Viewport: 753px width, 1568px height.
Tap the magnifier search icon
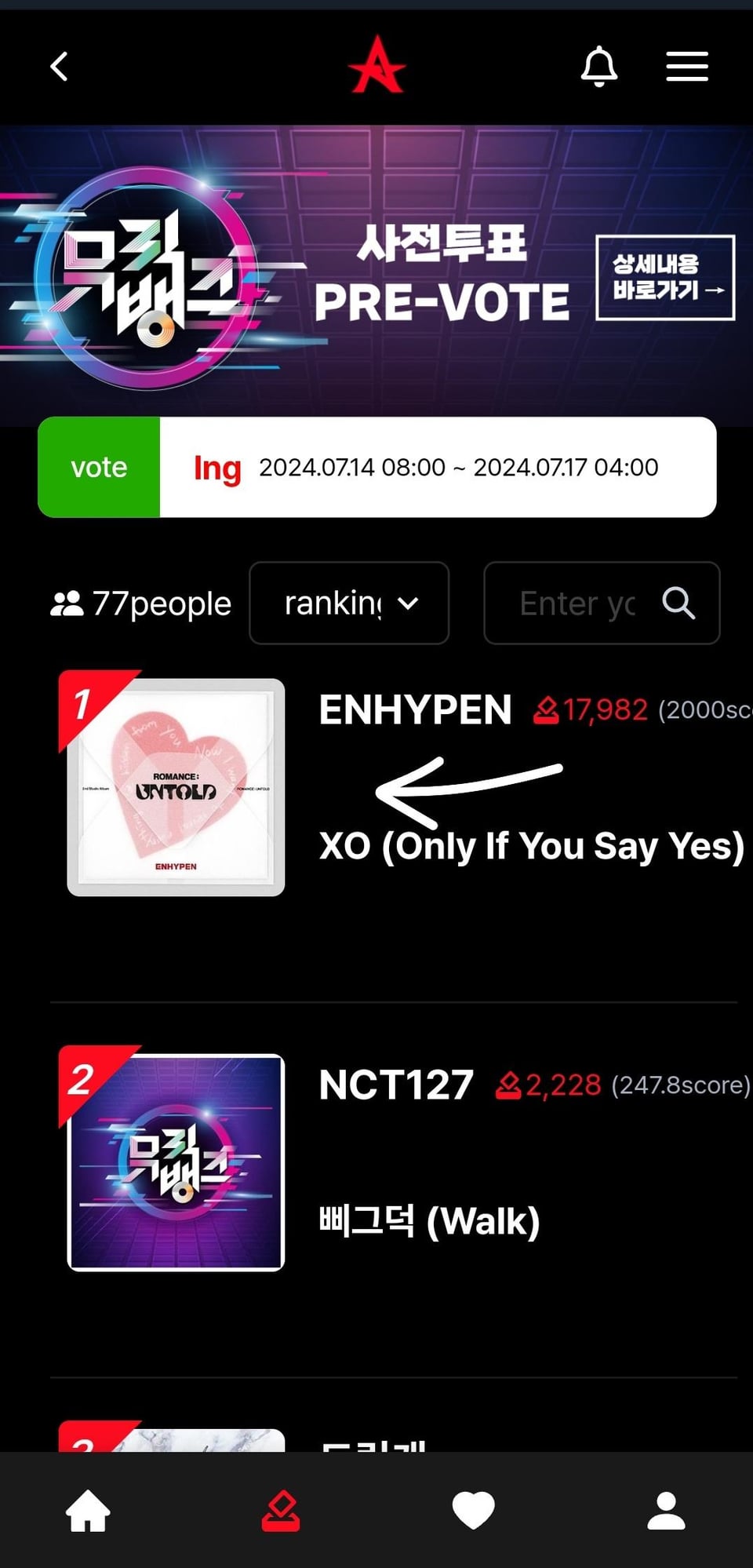pyautogui.click(x=678, y=603)
